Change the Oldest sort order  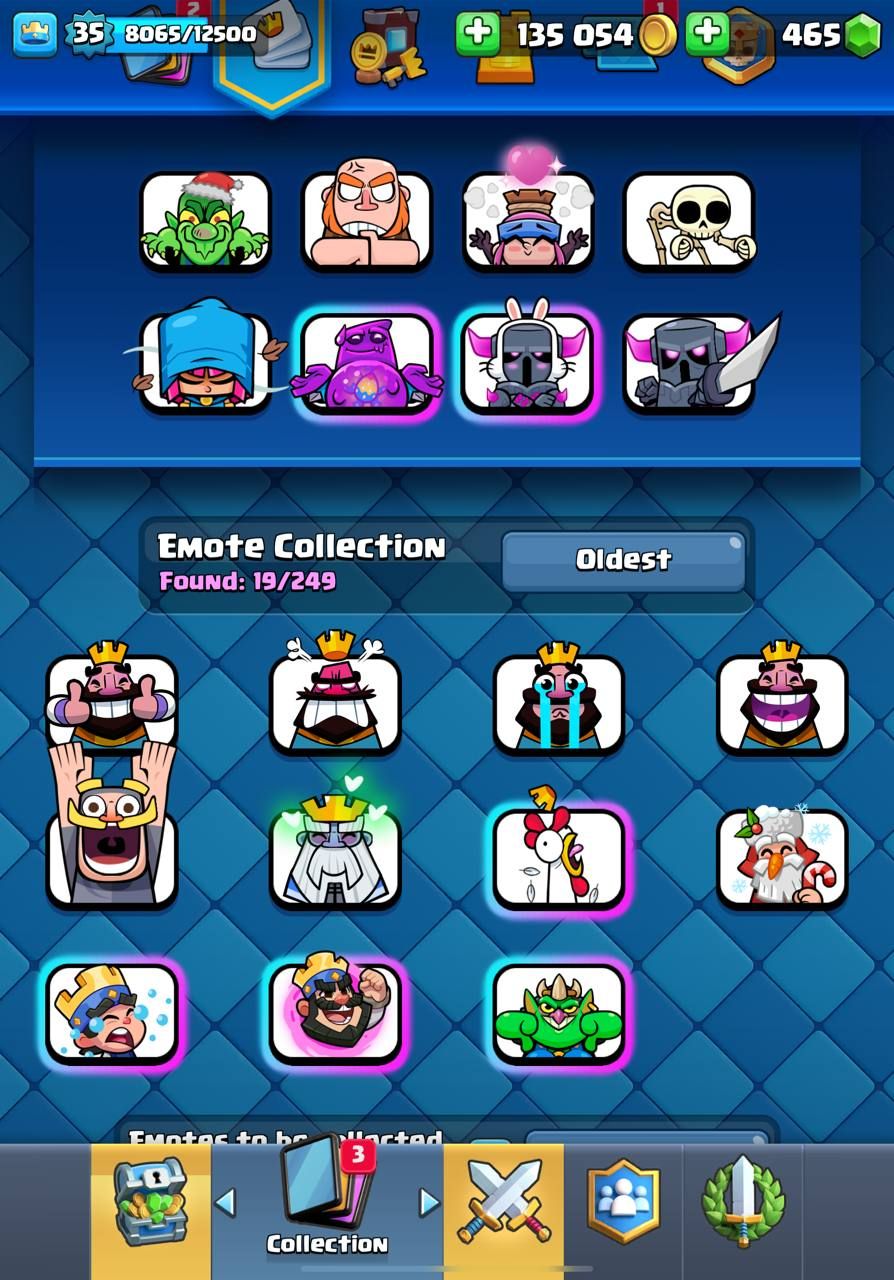pos(623,560)
